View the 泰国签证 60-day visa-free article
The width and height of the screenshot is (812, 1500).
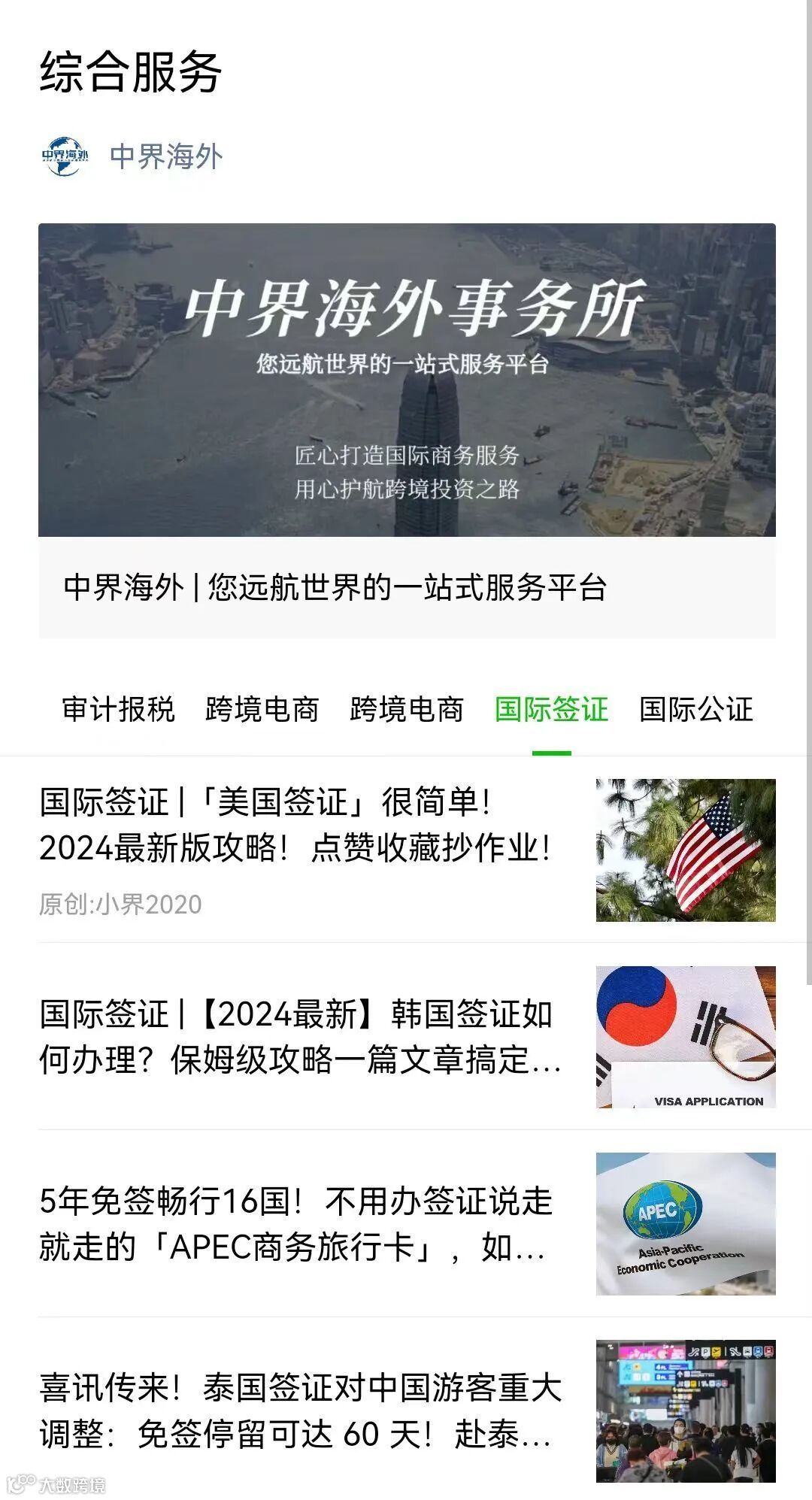pyautogui.click(x=301, y=1411)
